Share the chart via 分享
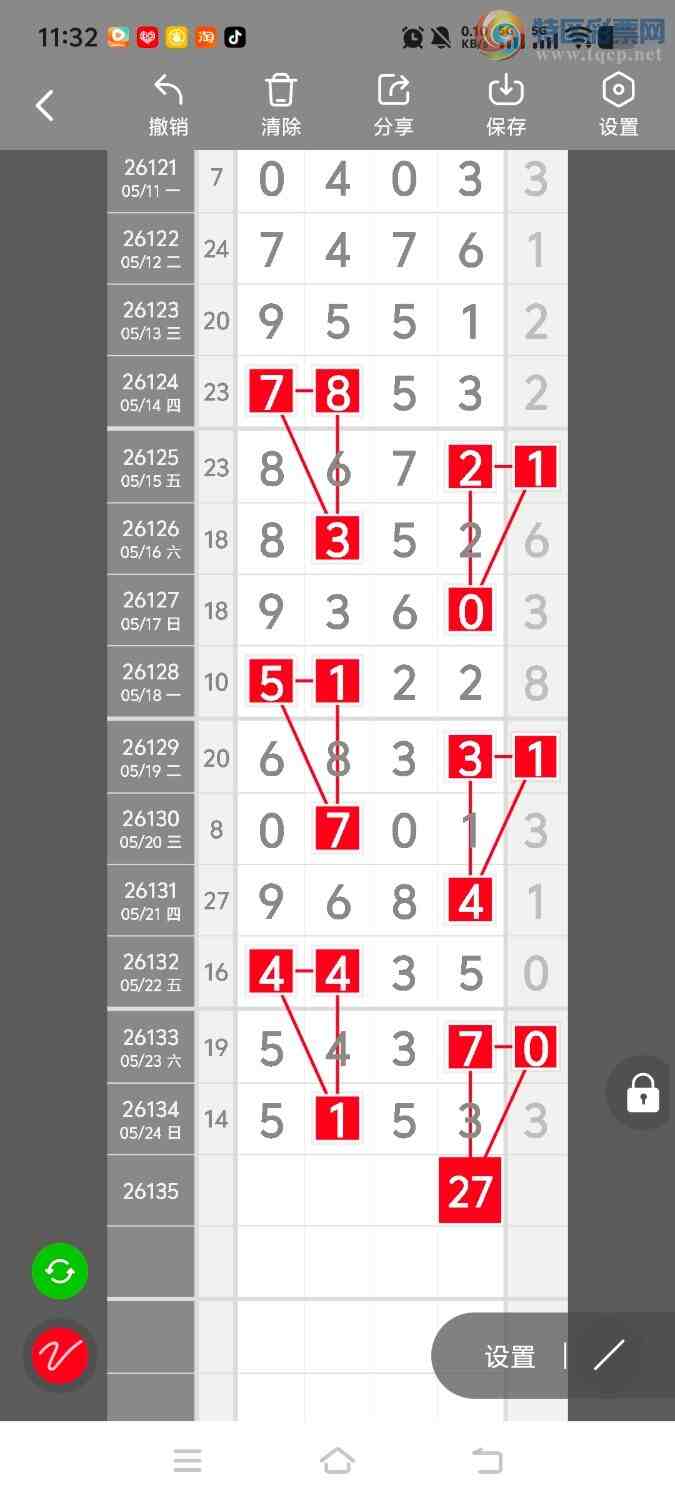Image resolution: width=675 pixels, height=1500 pixels. pos(394,105)
